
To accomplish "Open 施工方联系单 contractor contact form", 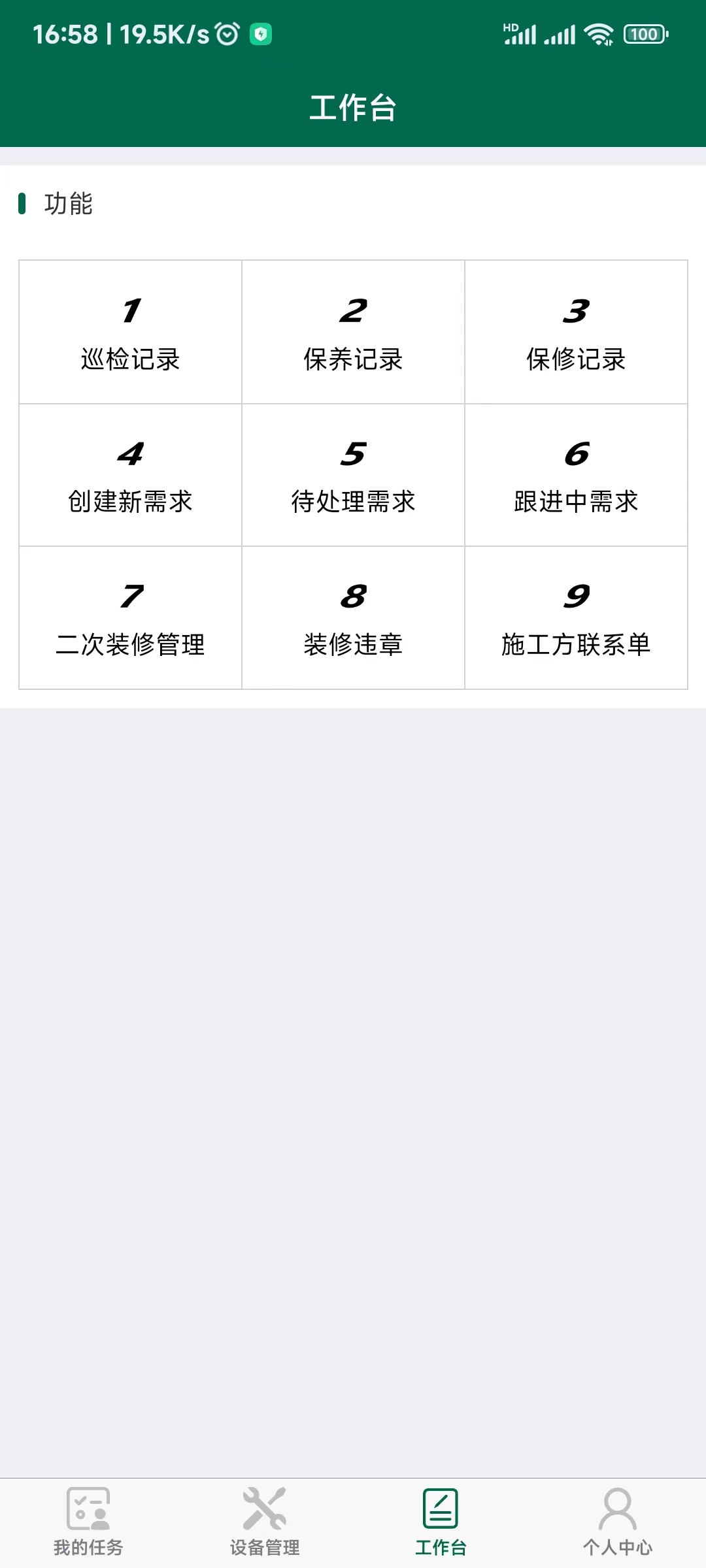I will click(x=576, y=618).
